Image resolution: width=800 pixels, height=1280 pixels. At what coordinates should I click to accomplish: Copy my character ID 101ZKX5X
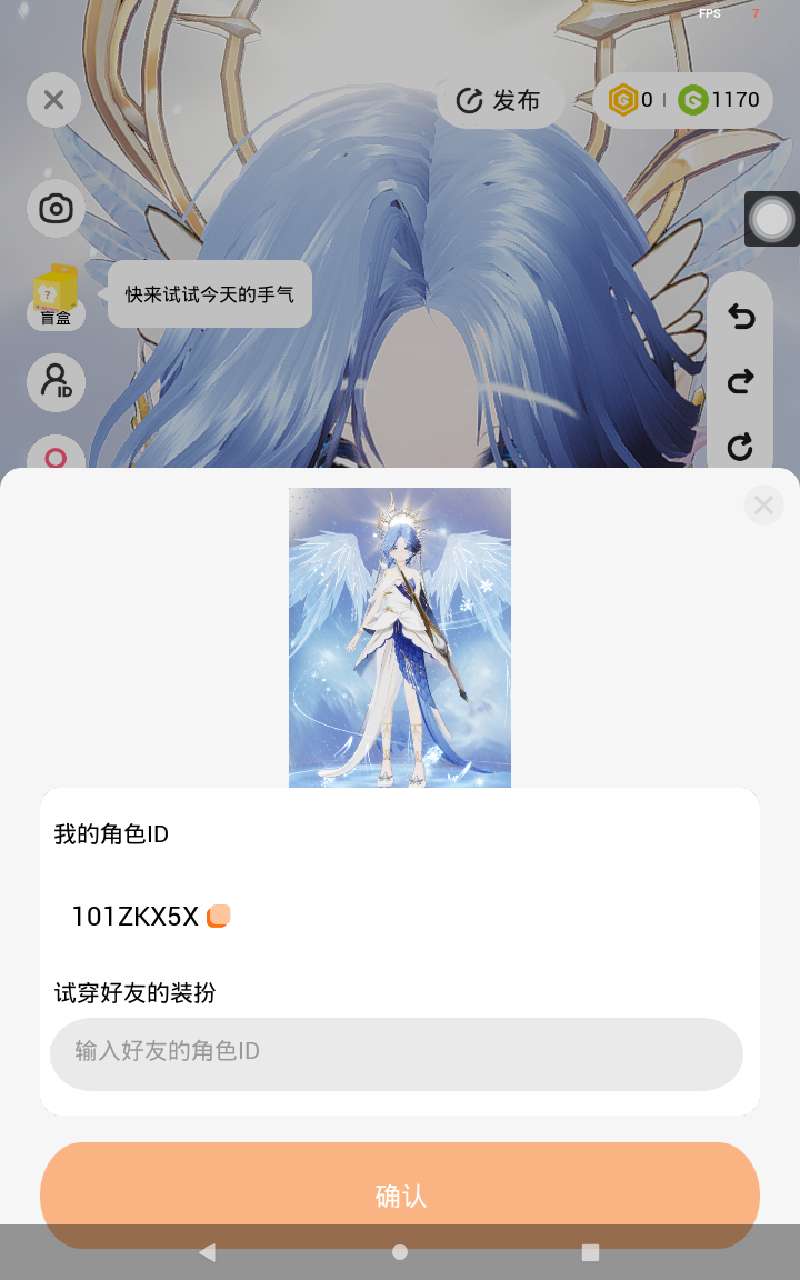click(x=219, y=916)
